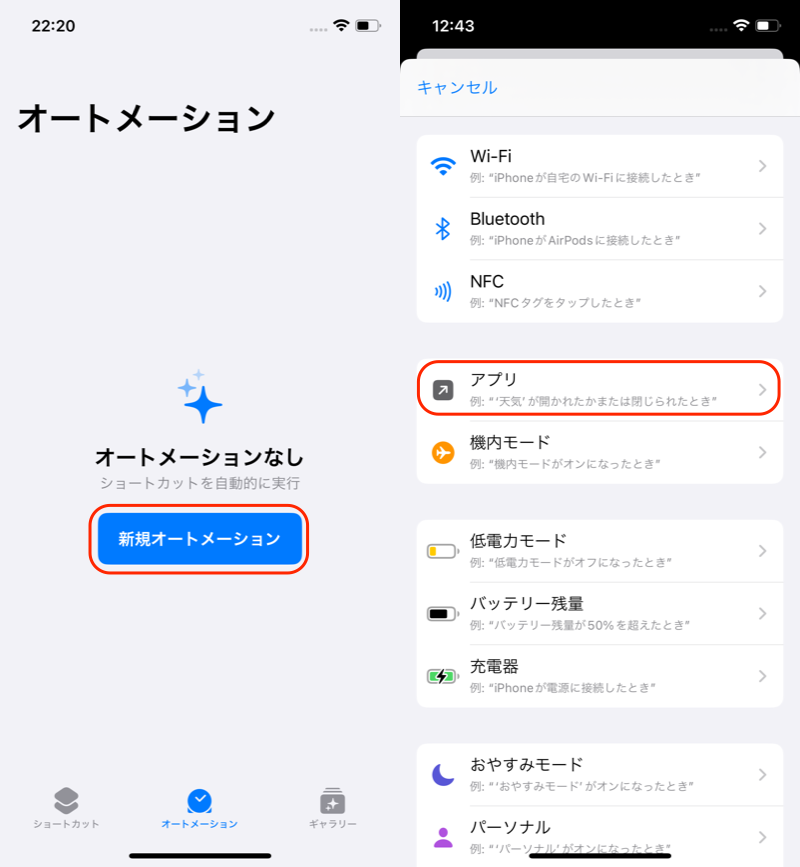Select the 低電力モード trigger
800x867 pixels.
[598, 551]
